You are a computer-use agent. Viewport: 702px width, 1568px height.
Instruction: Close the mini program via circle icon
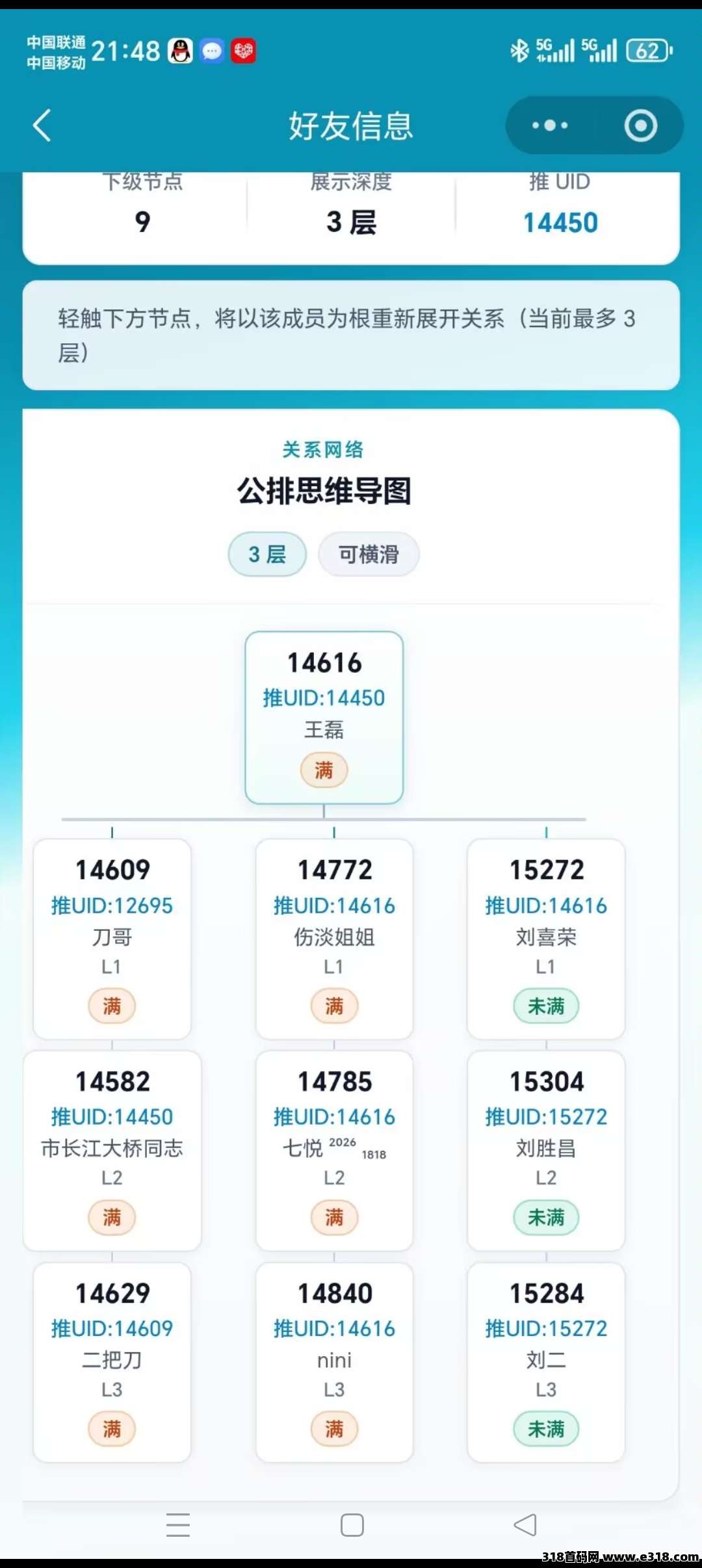pyautogui.click(x=640, y=125)
